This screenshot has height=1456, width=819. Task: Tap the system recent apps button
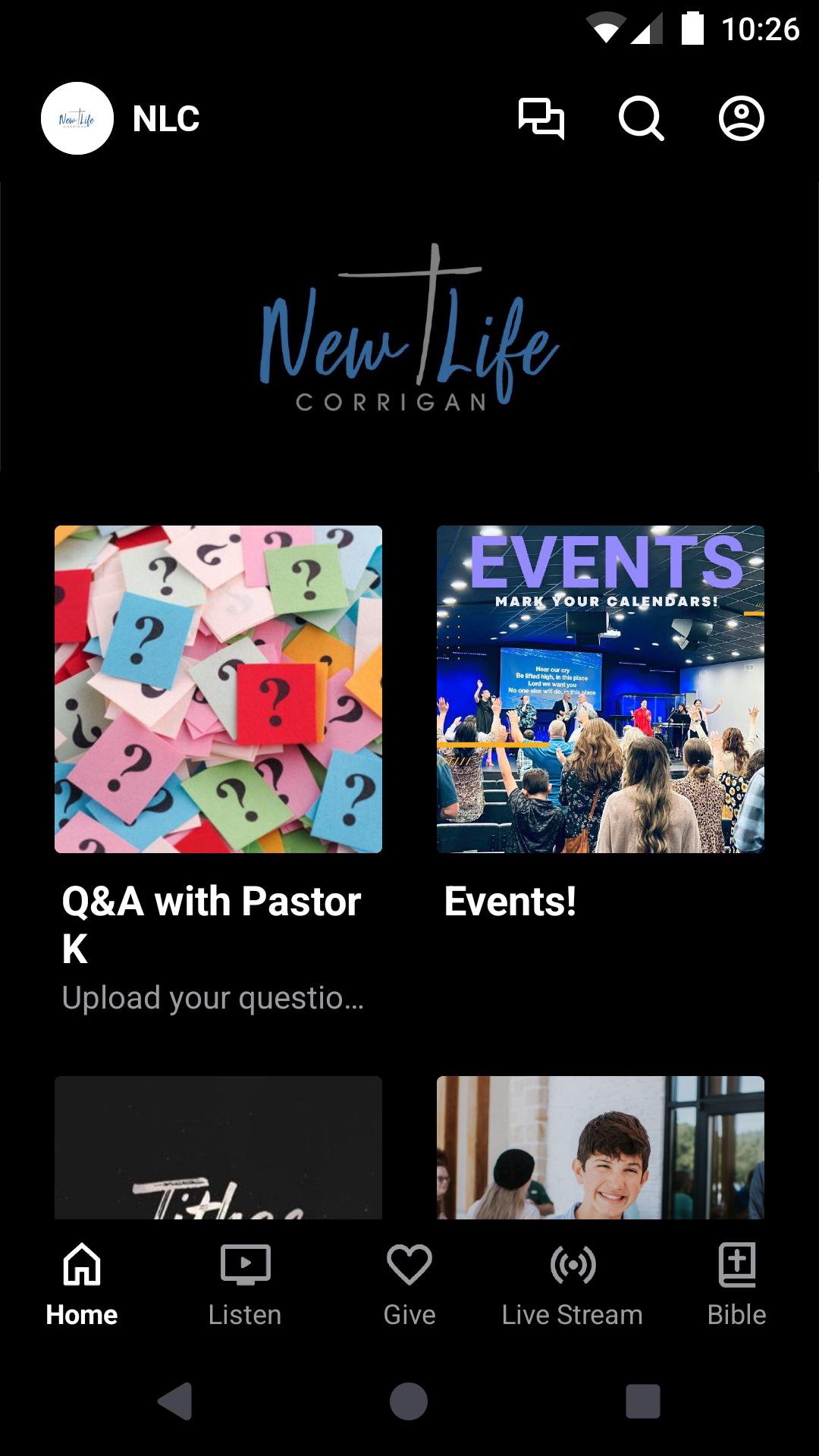click(643, 1401)
